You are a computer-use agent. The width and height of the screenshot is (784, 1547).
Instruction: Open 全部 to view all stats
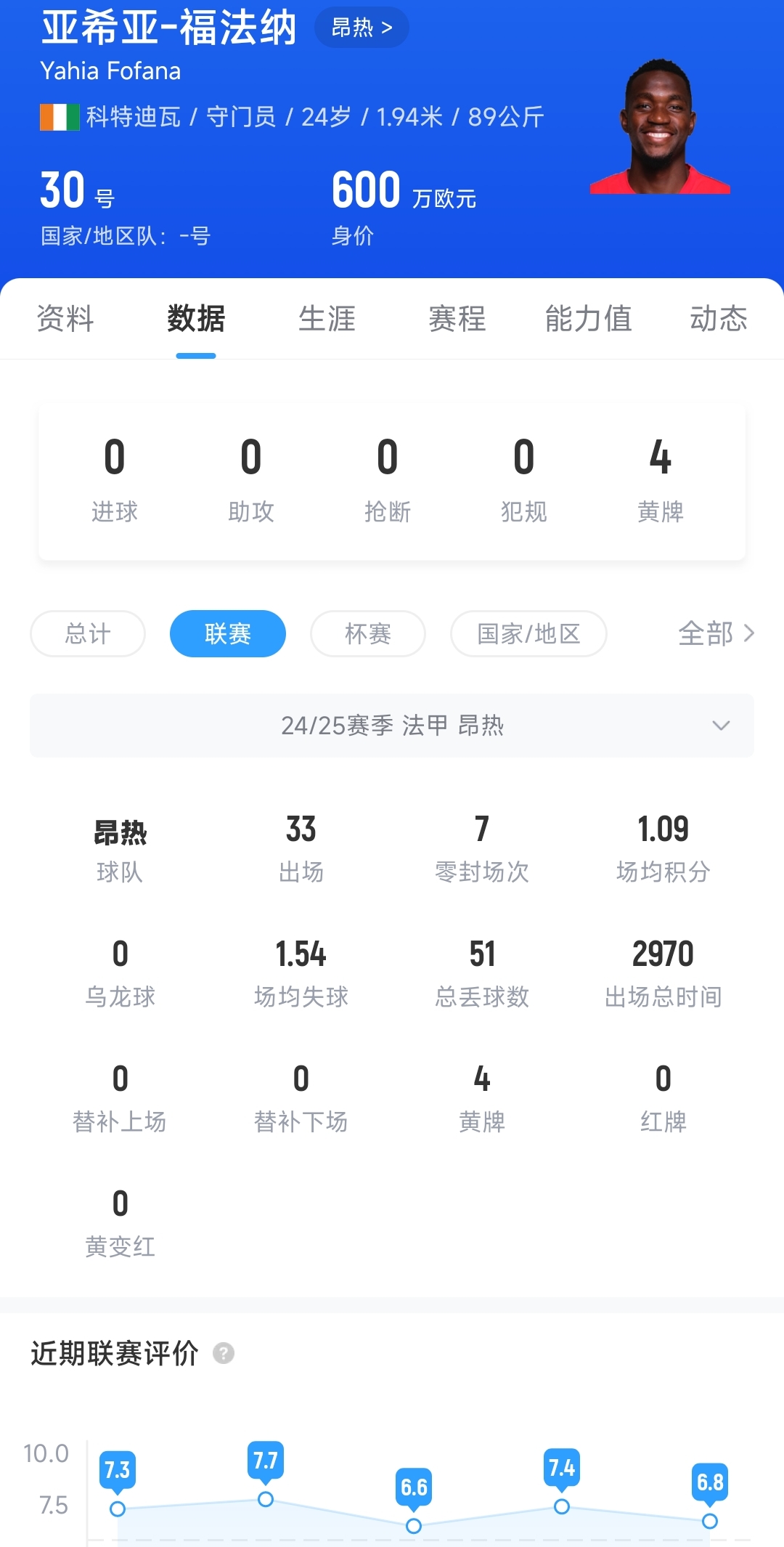(x=716, y=633)
